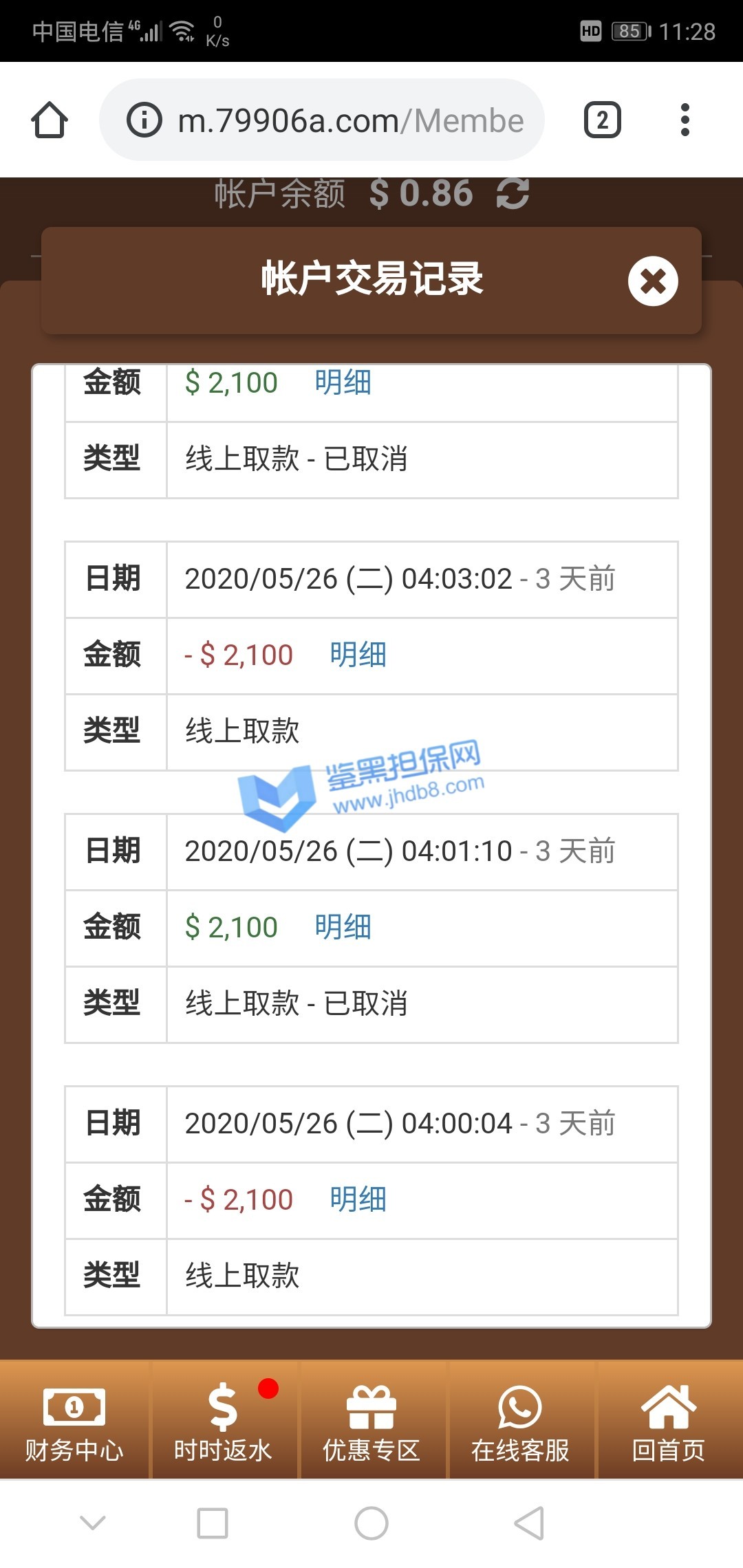The height and width of the screenshot is (1568, 743).
Task: Return to 回首页
Action: (669, 1421)
